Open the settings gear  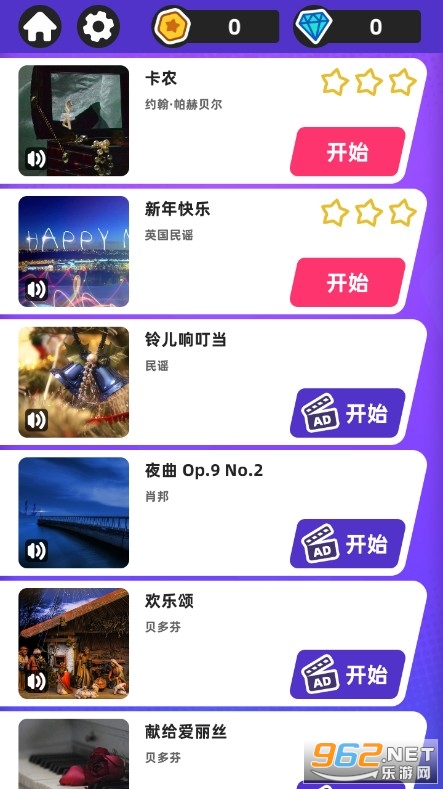click(x=98, y=26)
